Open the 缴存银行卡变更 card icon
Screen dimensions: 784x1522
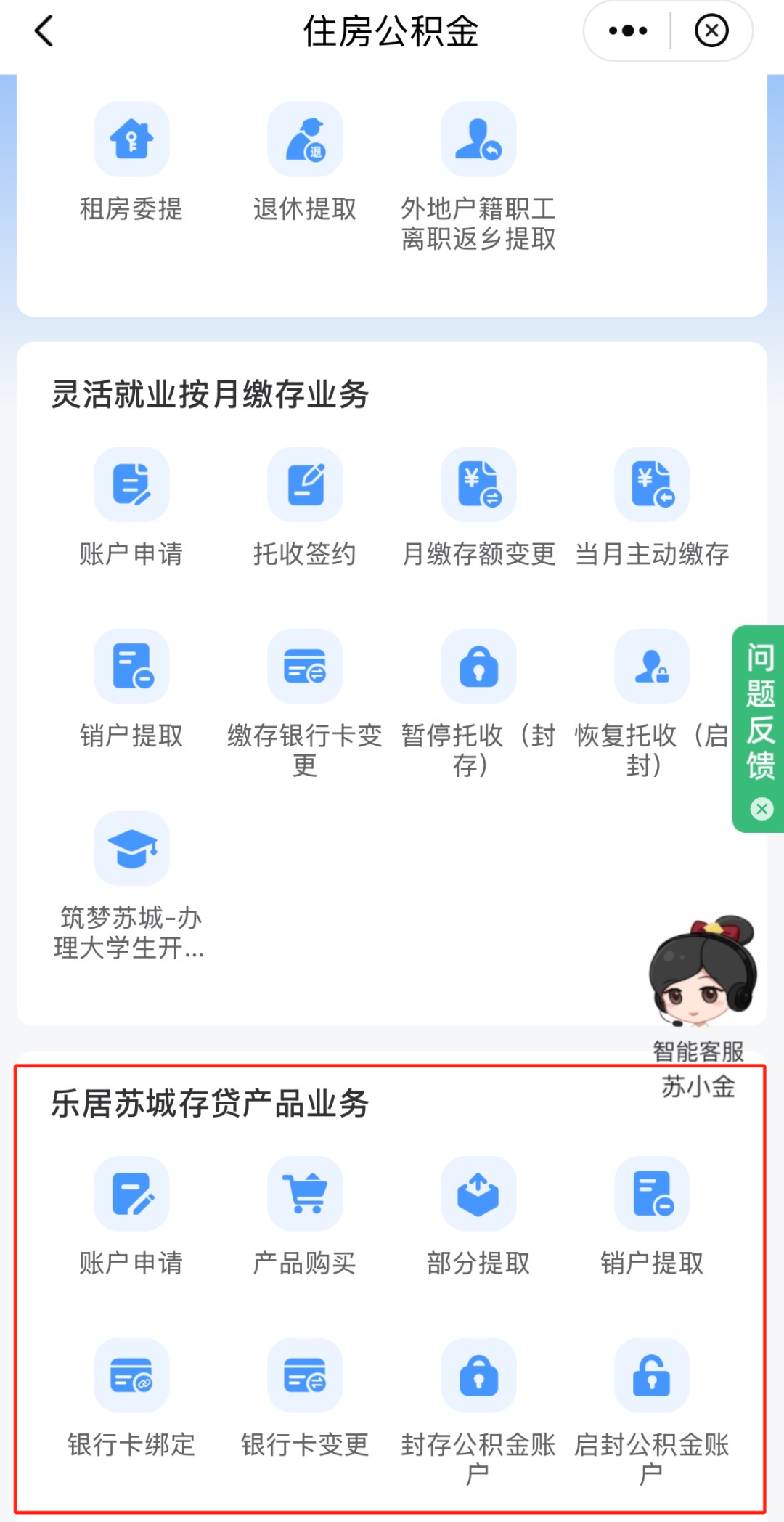pos(305,666)
